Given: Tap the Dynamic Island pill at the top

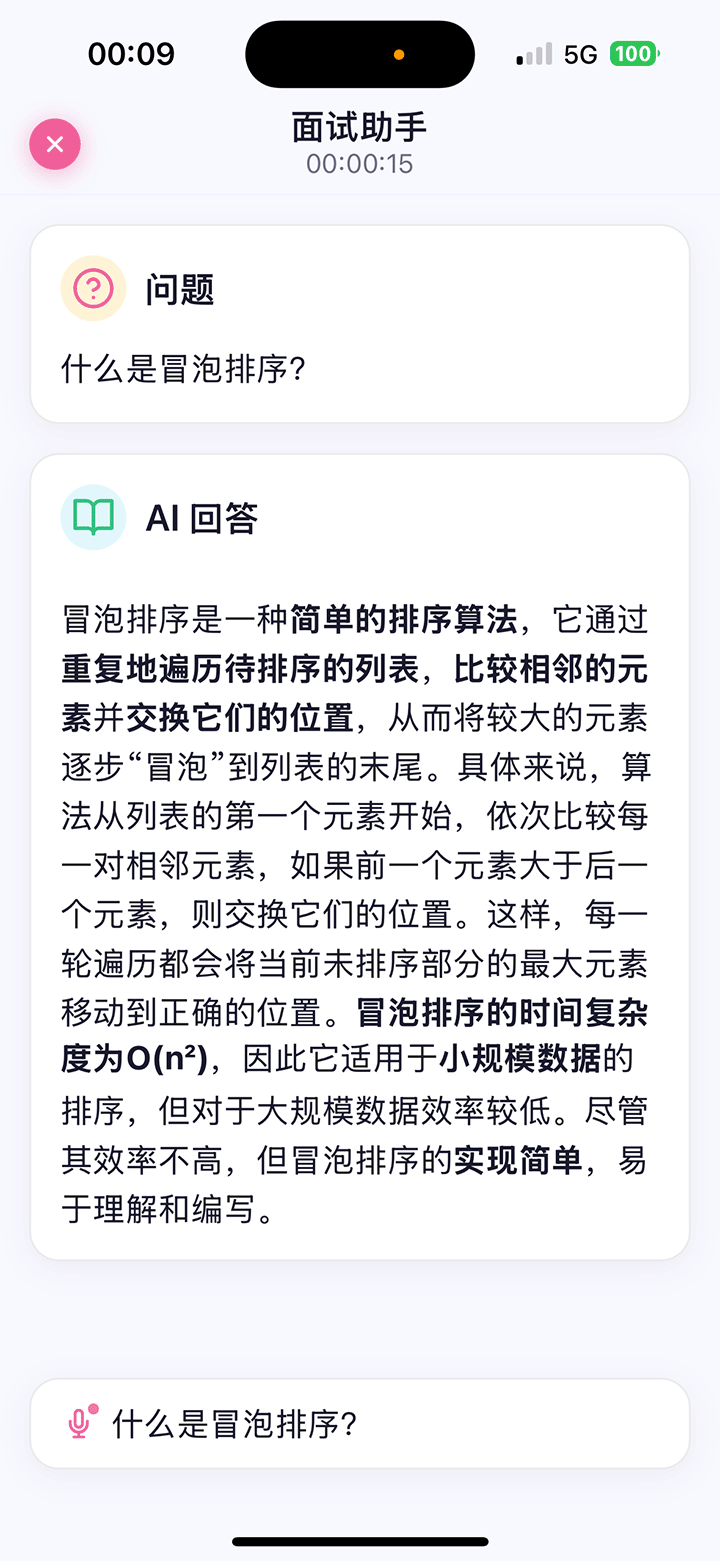Looking at the screenshot, I should point(359,54).
